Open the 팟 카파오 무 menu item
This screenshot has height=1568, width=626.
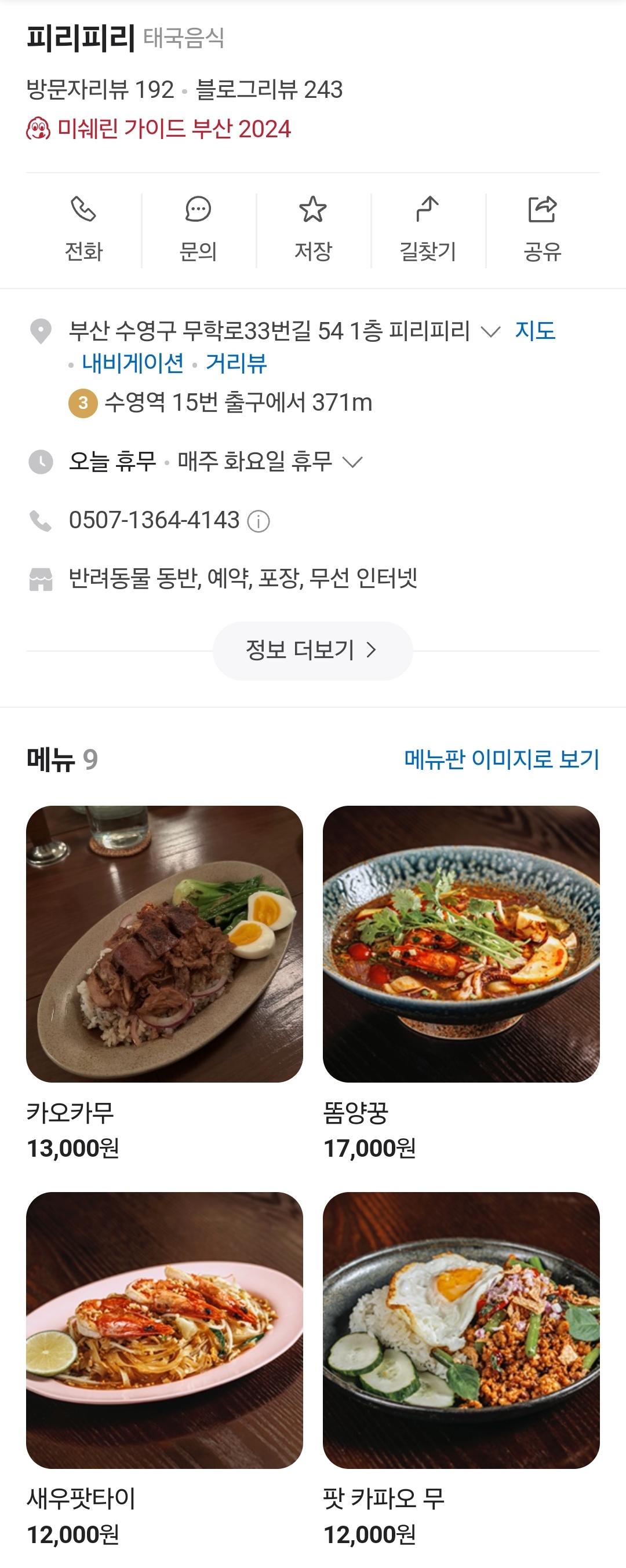pos(461,1330)
